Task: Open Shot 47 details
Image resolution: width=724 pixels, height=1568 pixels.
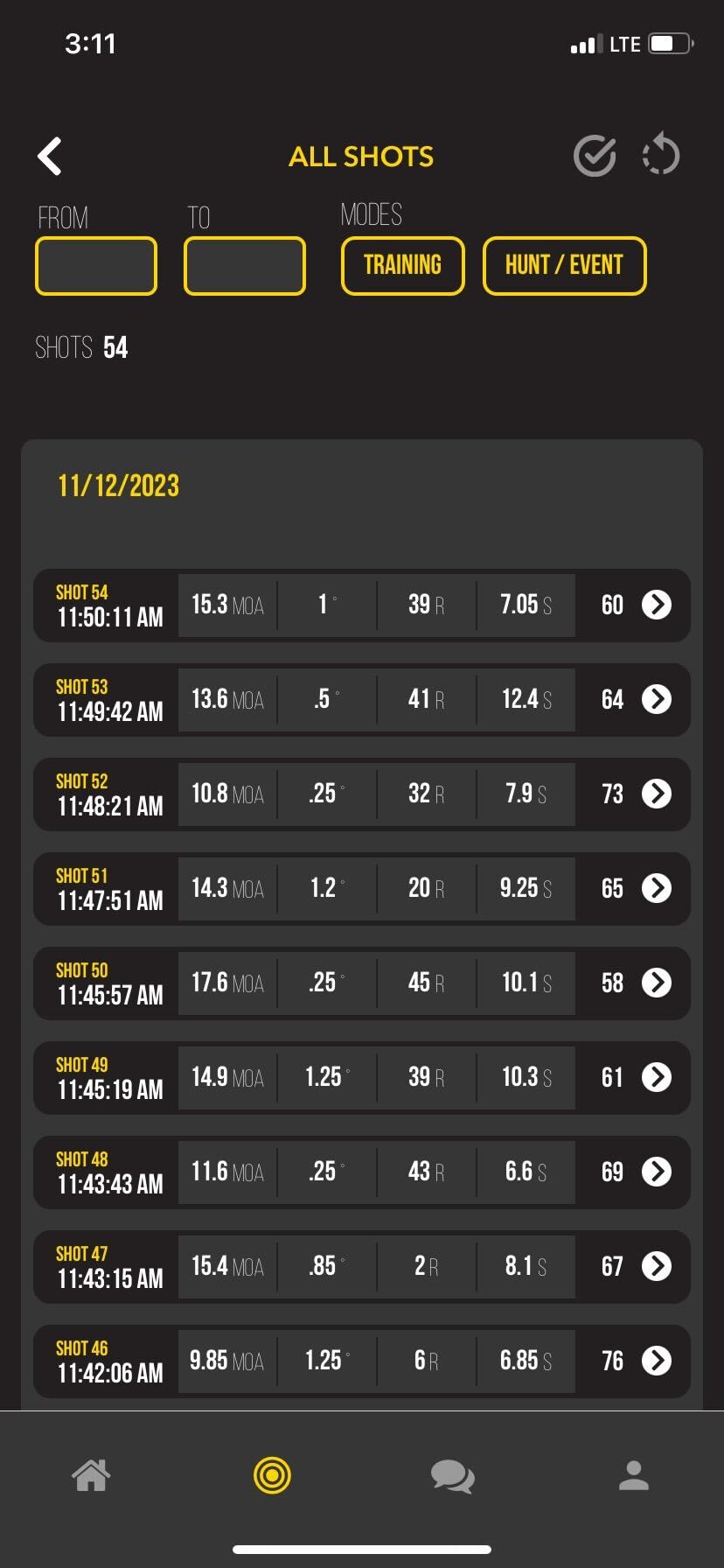Action: pos(657,1266)
